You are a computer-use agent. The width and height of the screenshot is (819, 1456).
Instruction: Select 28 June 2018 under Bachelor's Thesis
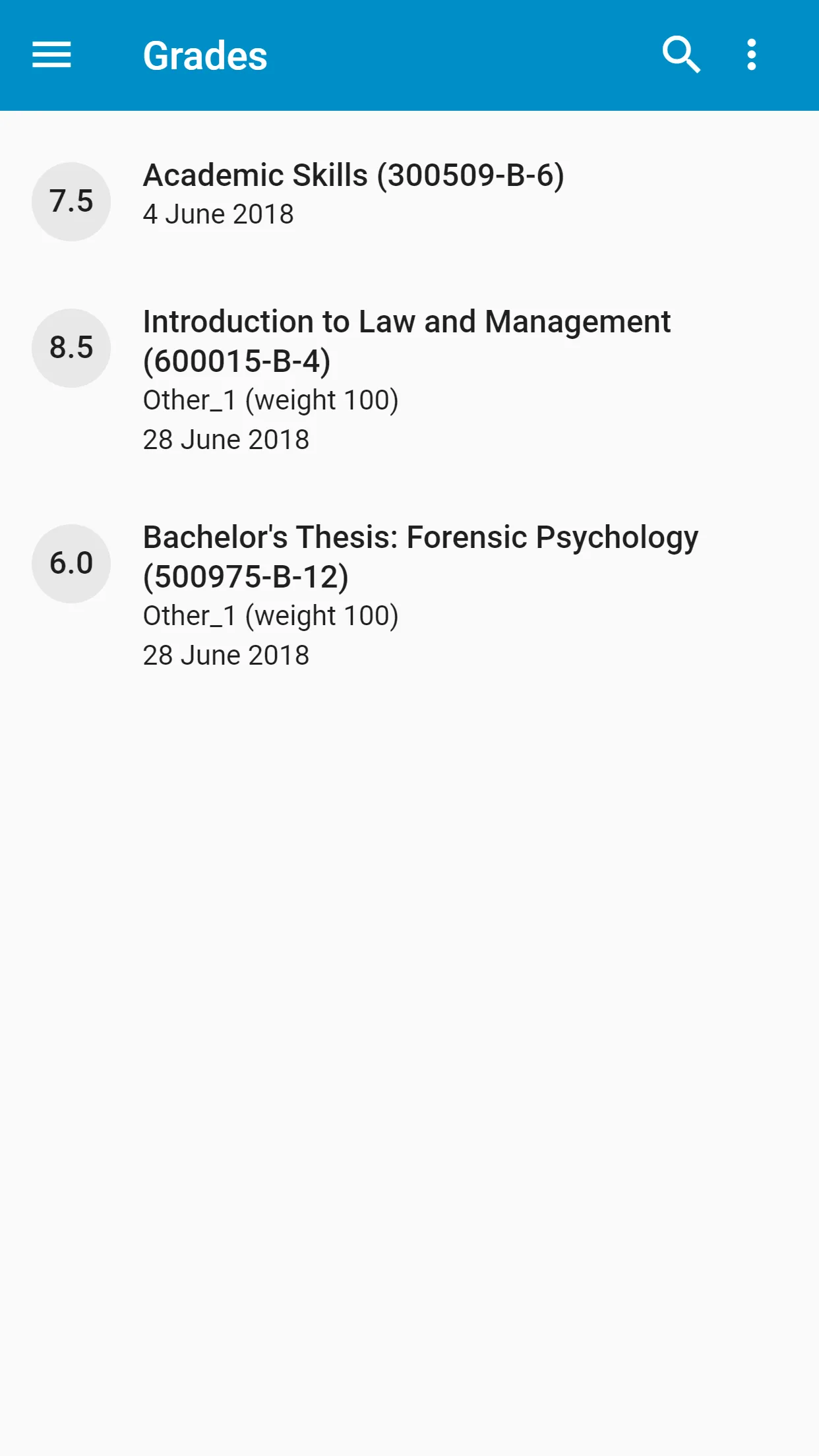point(227,653)
